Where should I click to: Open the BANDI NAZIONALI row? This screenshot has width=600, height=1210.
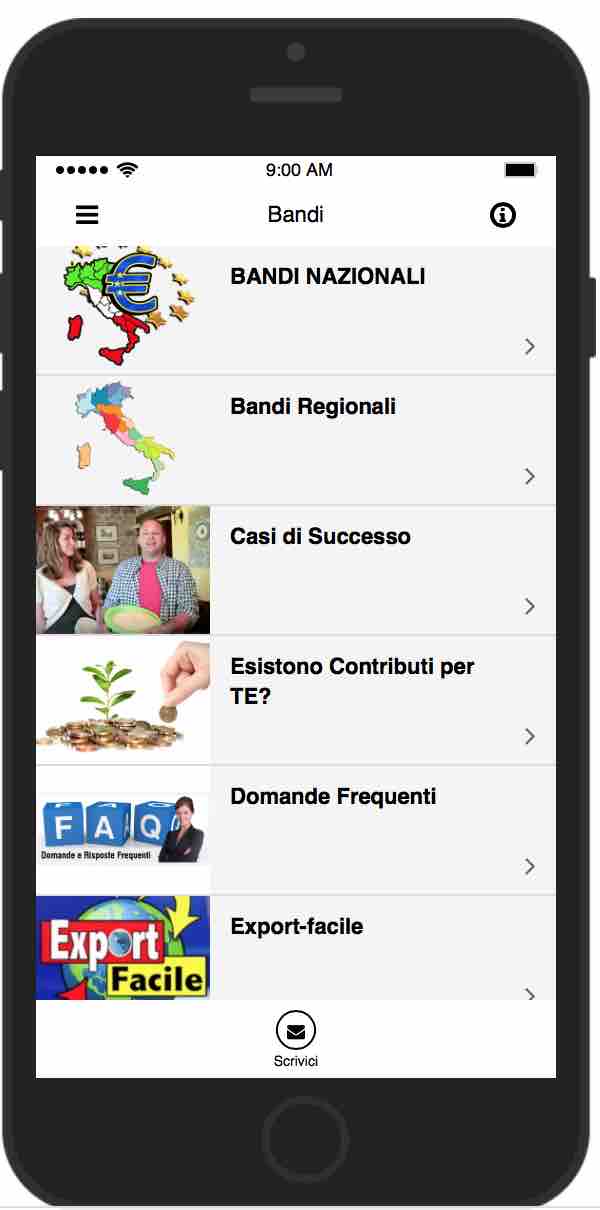click(x=296, y=310)
